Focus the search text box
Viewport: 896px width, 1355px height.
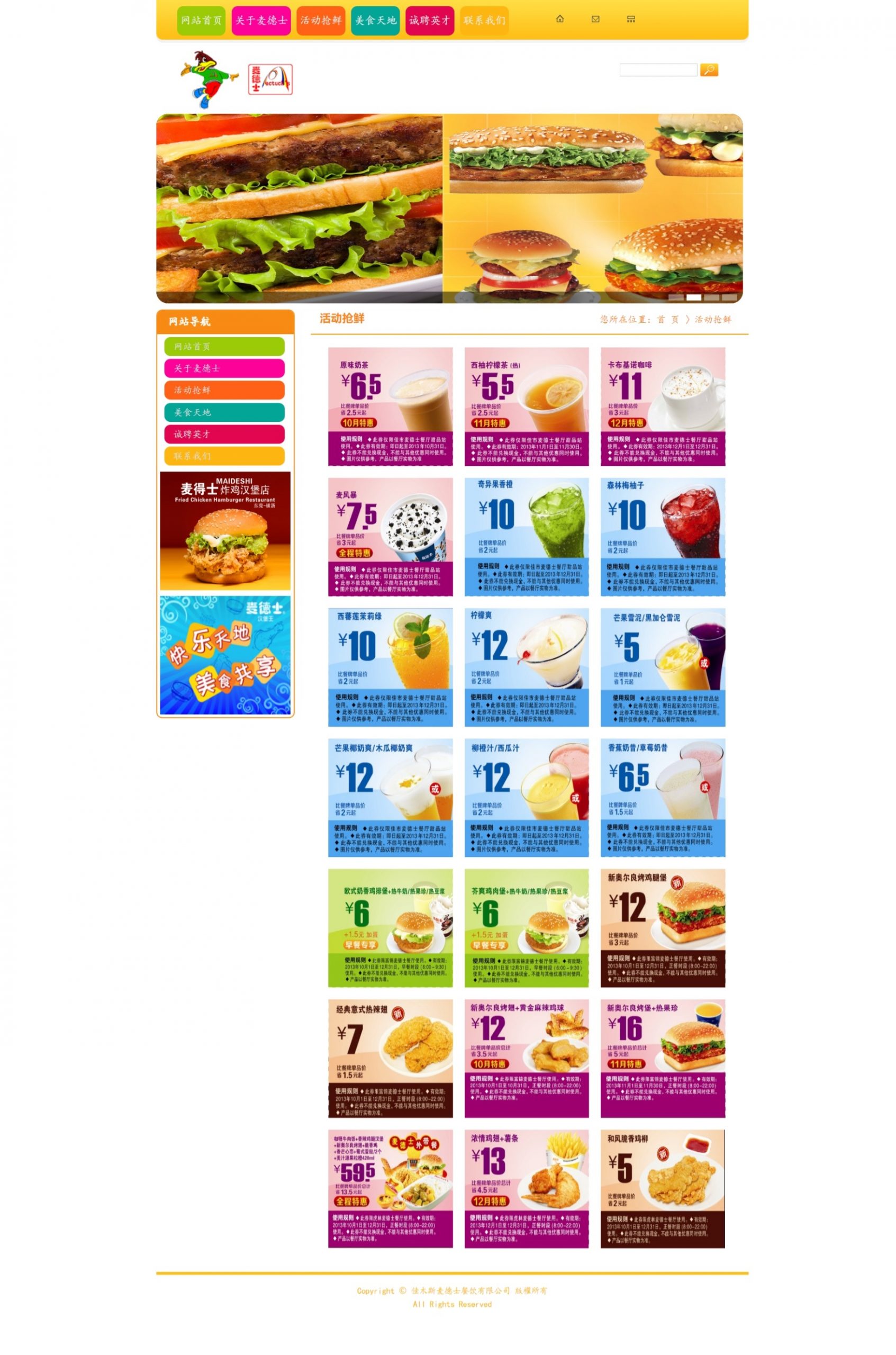(x=658, y=70)
